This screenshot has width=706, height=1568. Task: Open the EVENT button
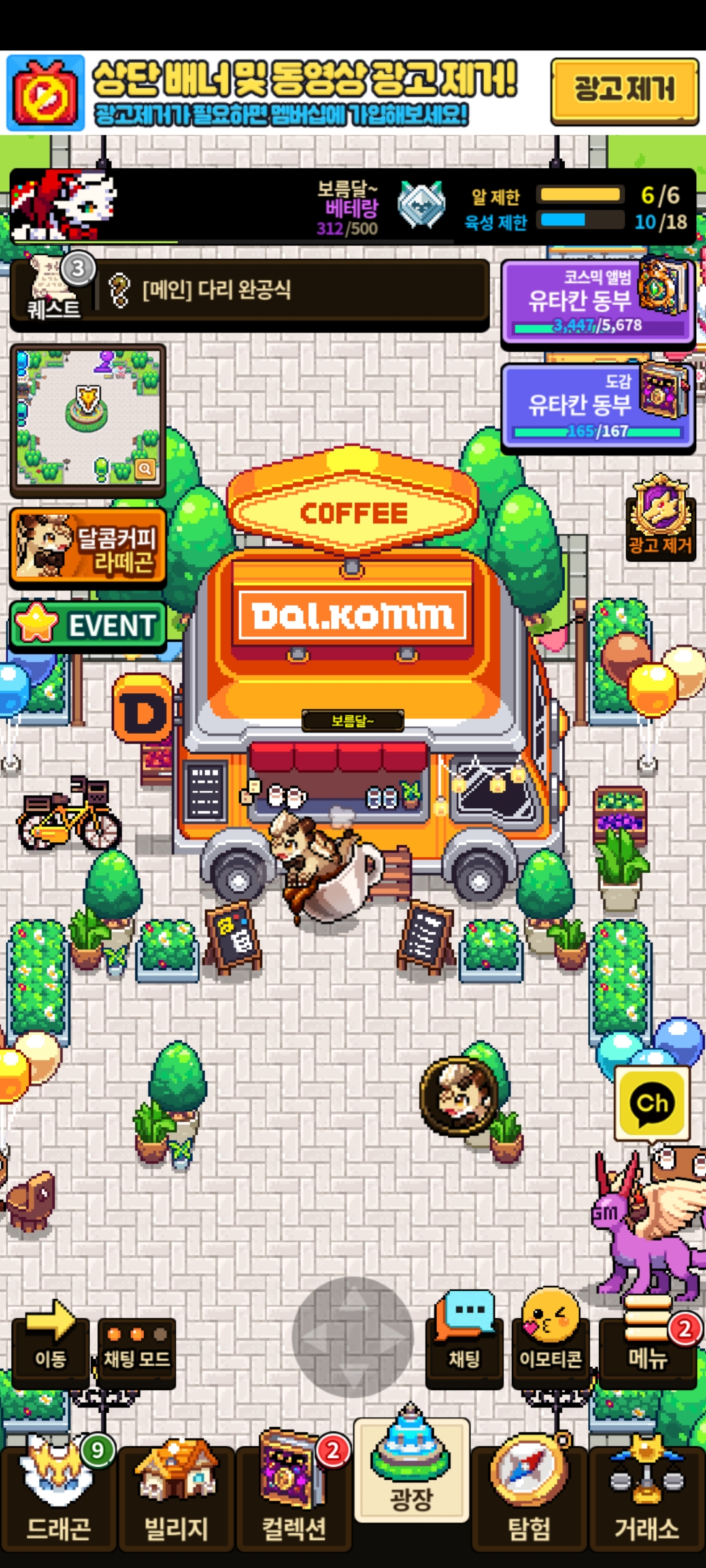click(x=88, y=626)
